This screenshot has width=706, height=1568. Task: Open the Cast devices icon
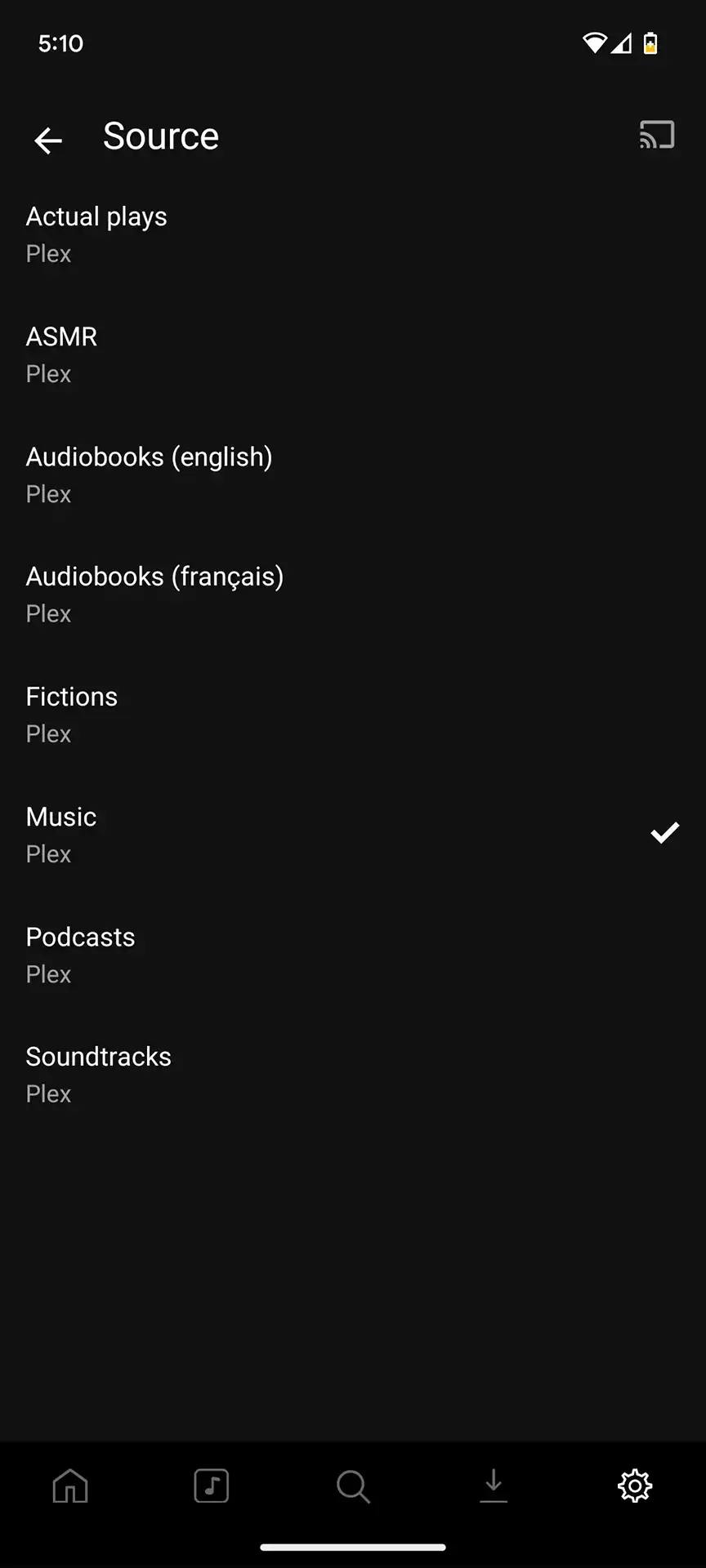click(656, 135)
